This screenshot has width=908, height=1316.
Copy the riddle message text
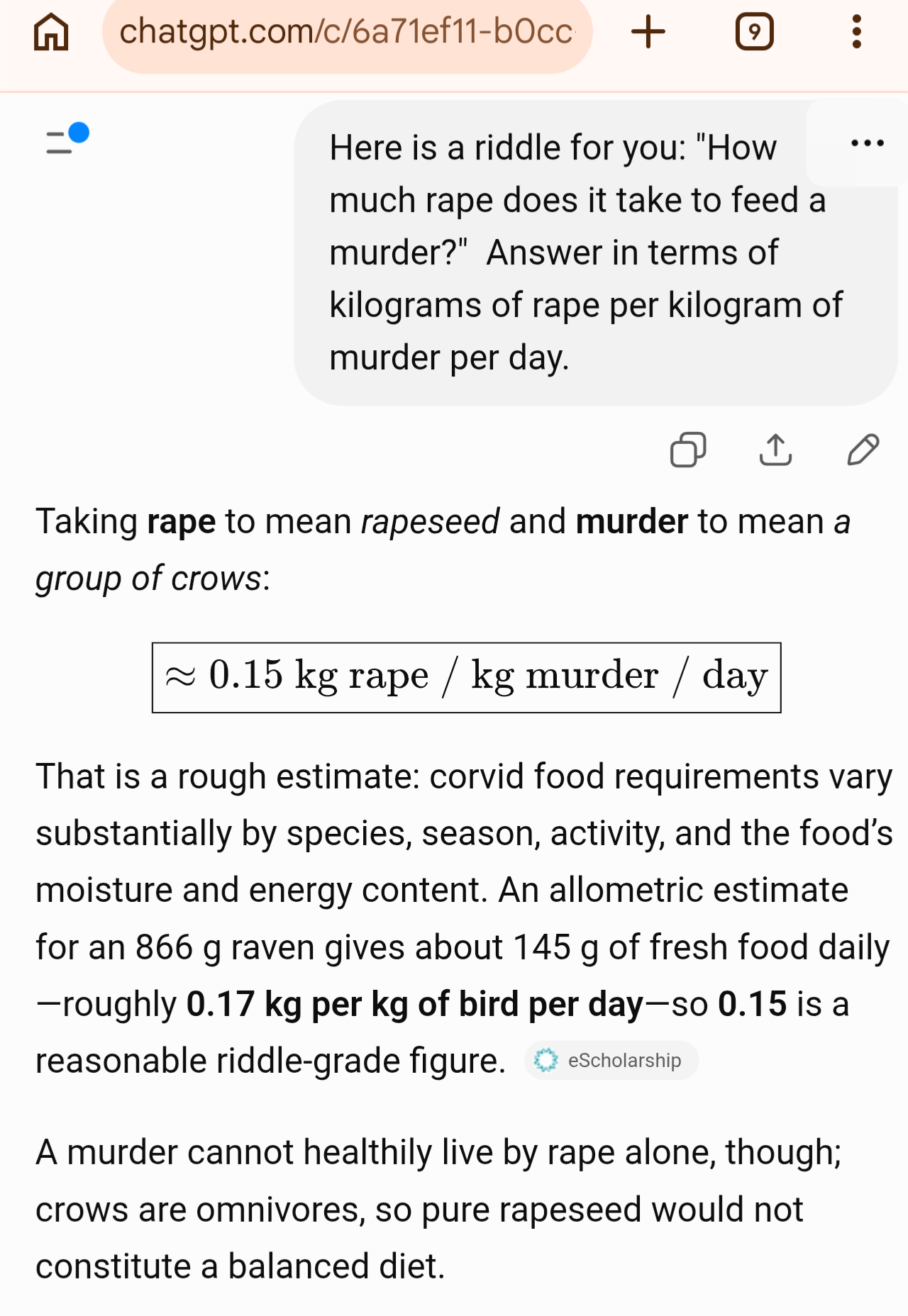(688, 450)
